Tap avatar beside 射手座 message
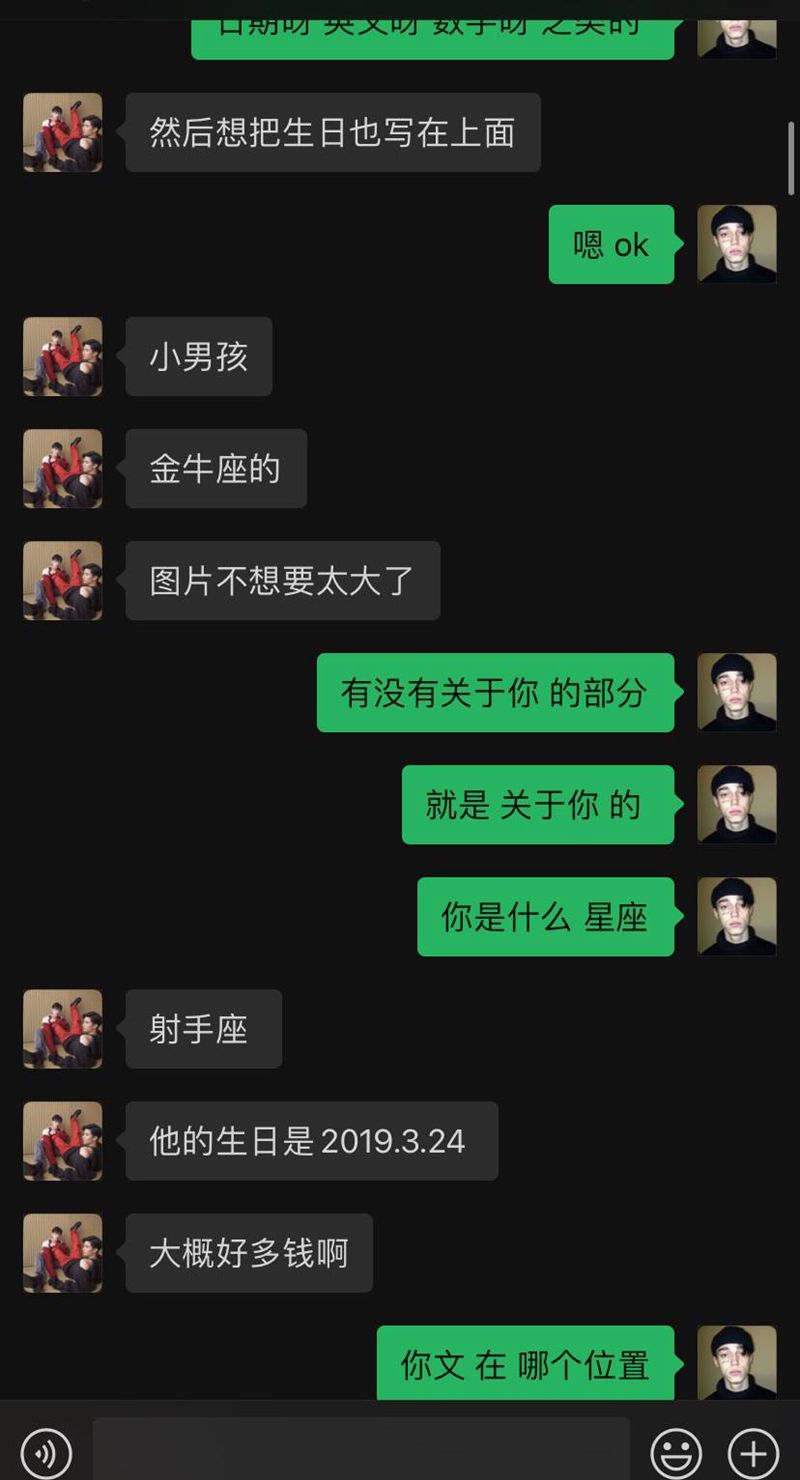Screen dimensions: 800x1480 pos(63,1029)
